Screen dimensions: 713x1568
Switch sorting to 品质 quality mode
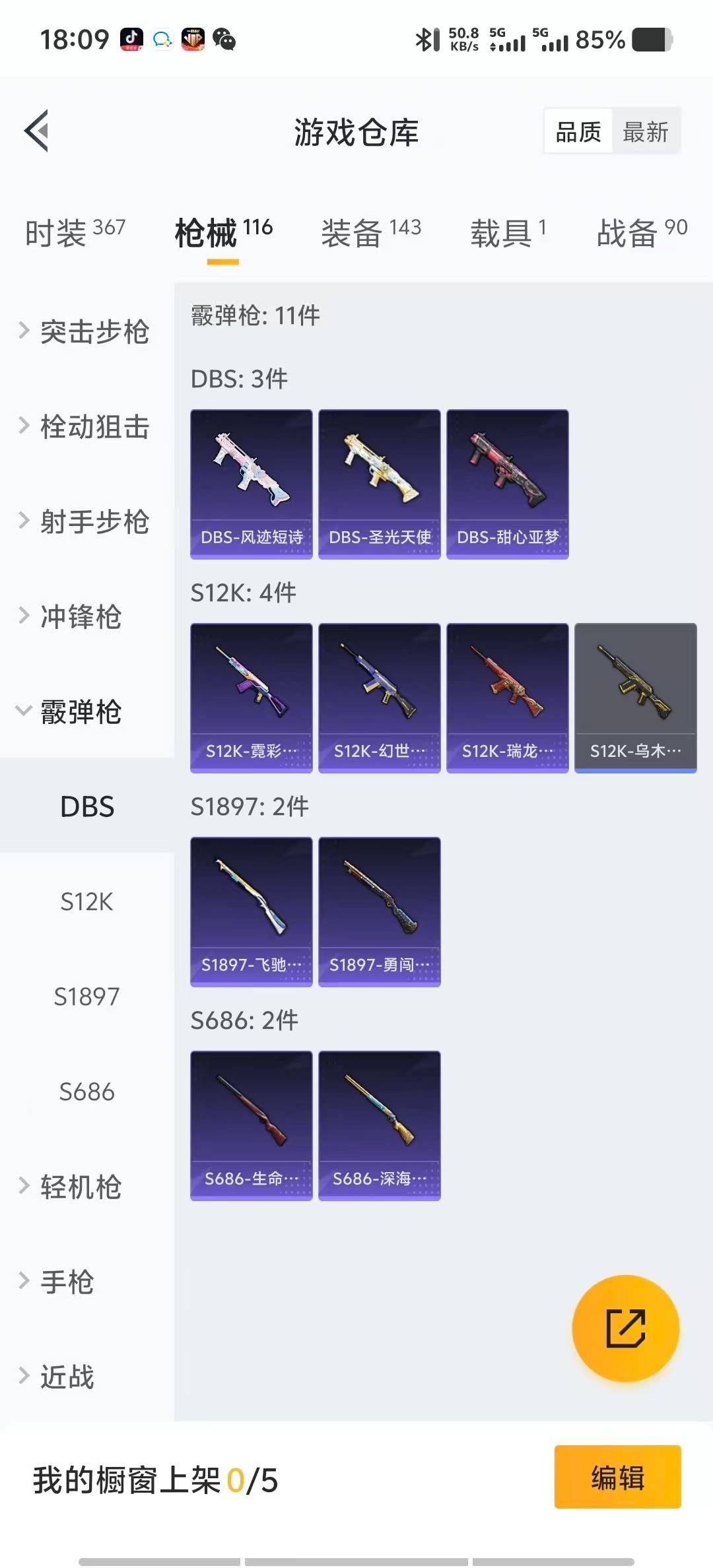[577, 131]
